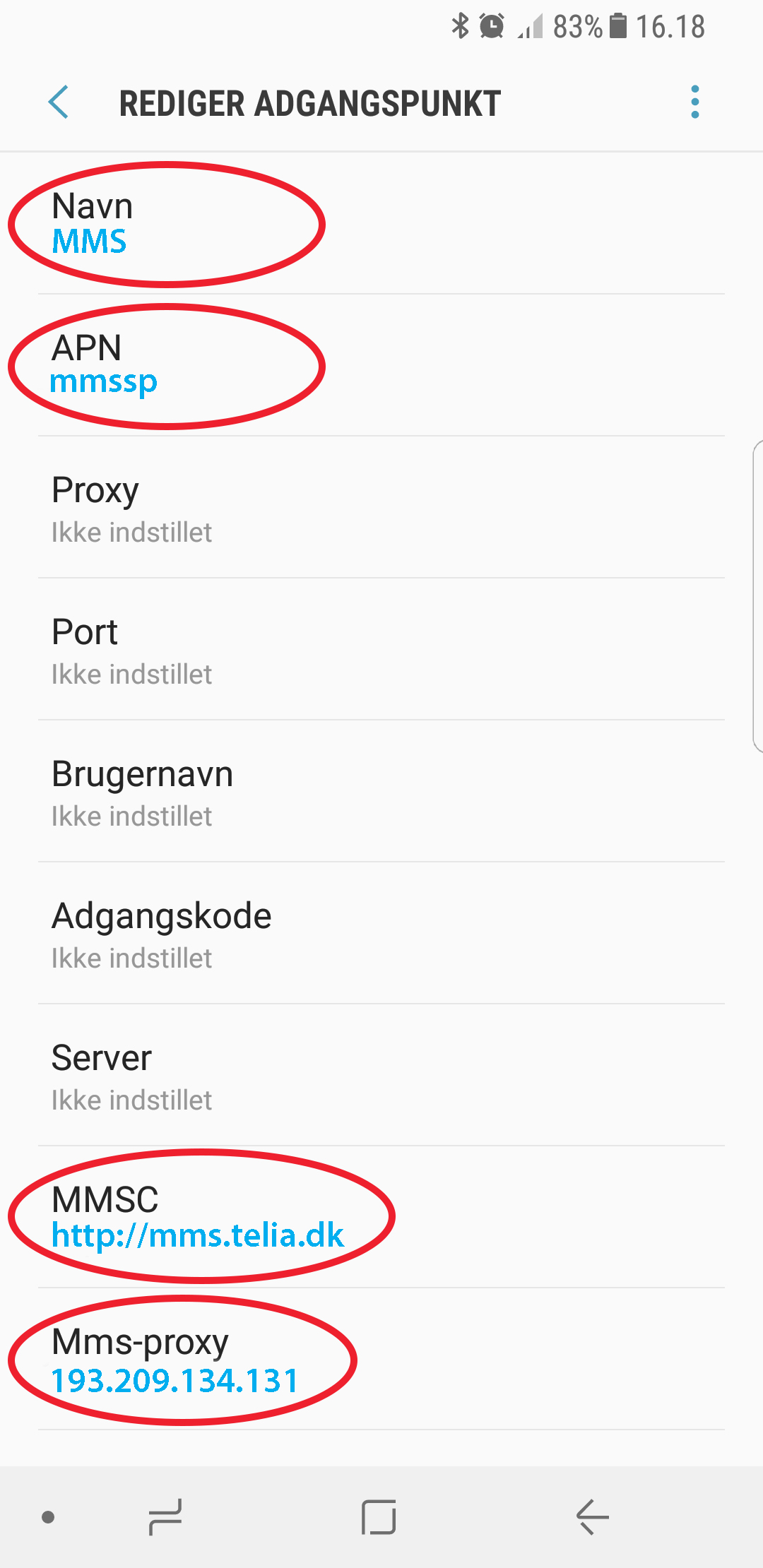Image resolution: width=763 pixels, height=1568 pixels.
Task: Open the Server row
Action: (x=381, y=1076)
